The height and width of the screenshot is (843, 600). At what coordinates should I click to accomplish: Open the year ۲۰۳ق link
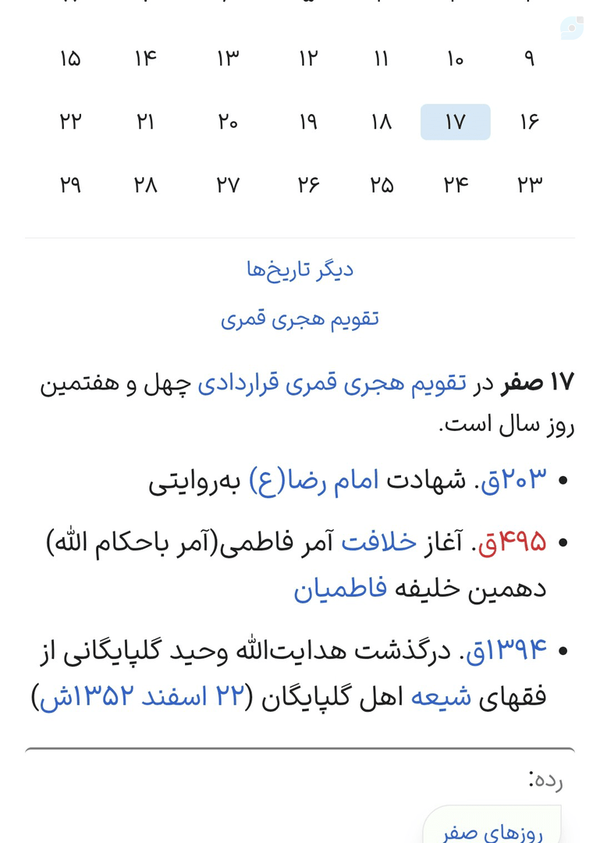pyautogui.click(x=513, y=480)
